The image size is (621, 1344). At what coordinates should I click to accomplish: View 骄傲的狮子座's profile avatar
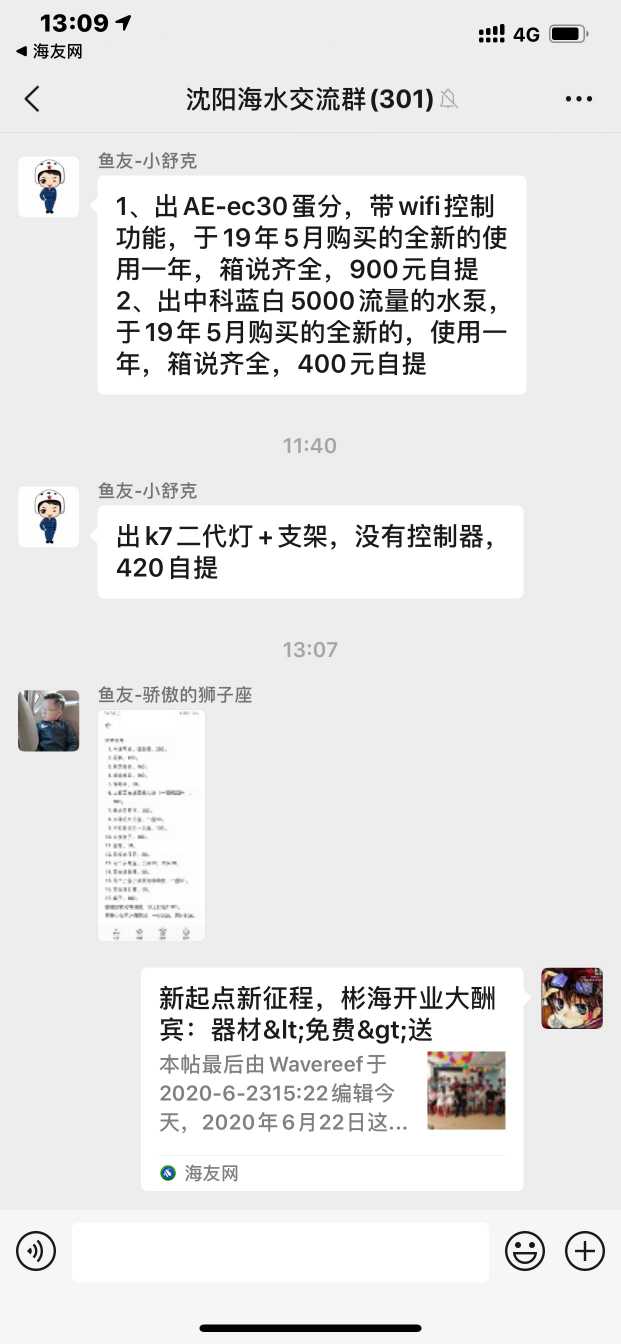pos(48,721)
